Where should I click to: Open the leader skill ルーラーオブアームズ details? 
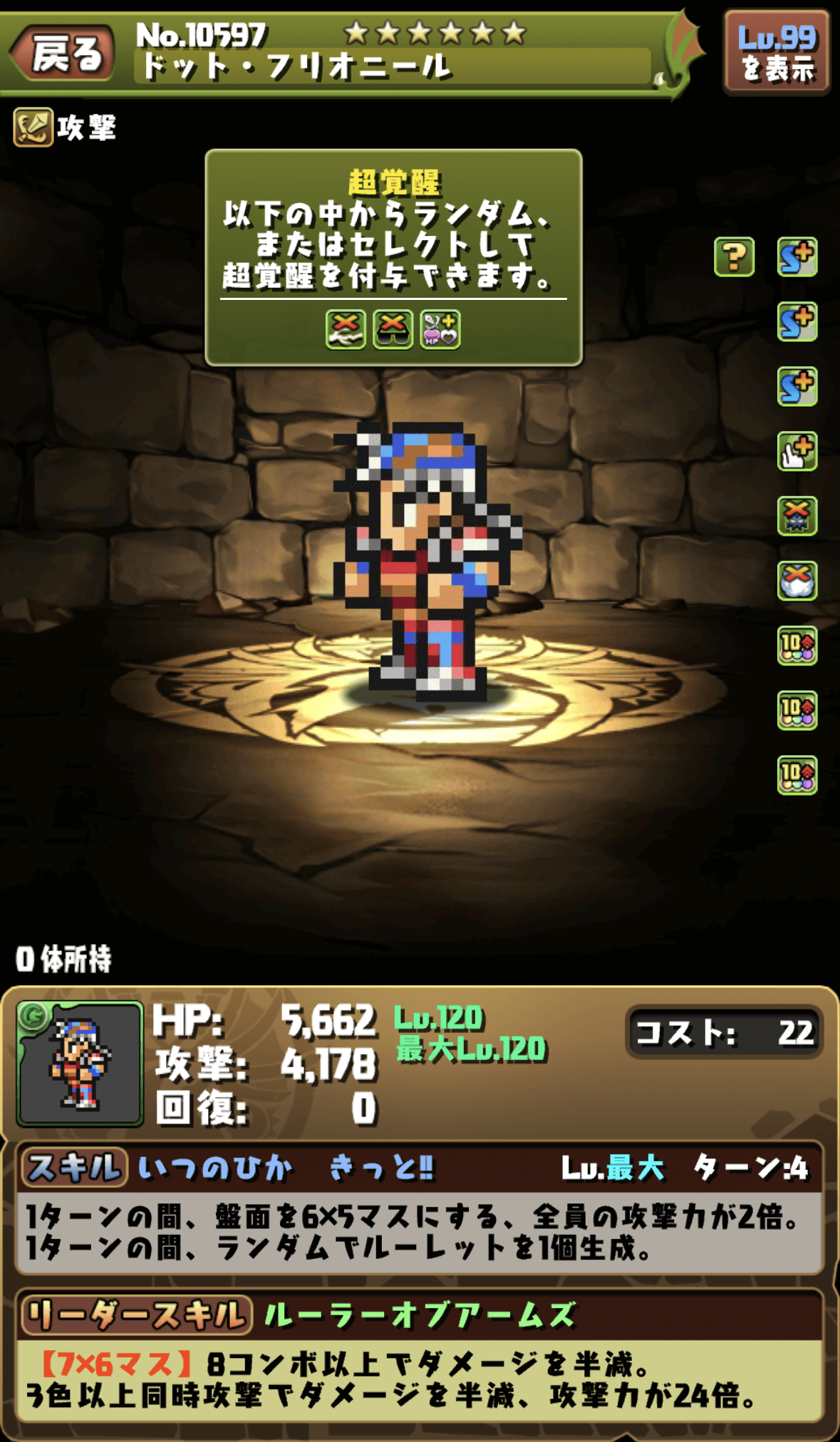click(x=419, y=1315)
